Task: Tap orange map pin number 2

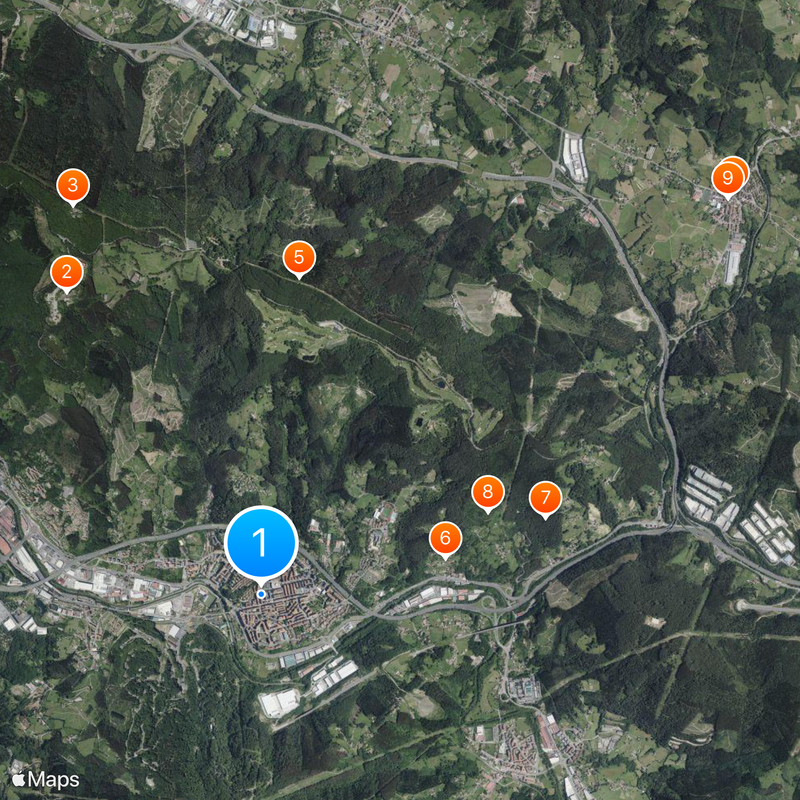Action: point(67,270)
